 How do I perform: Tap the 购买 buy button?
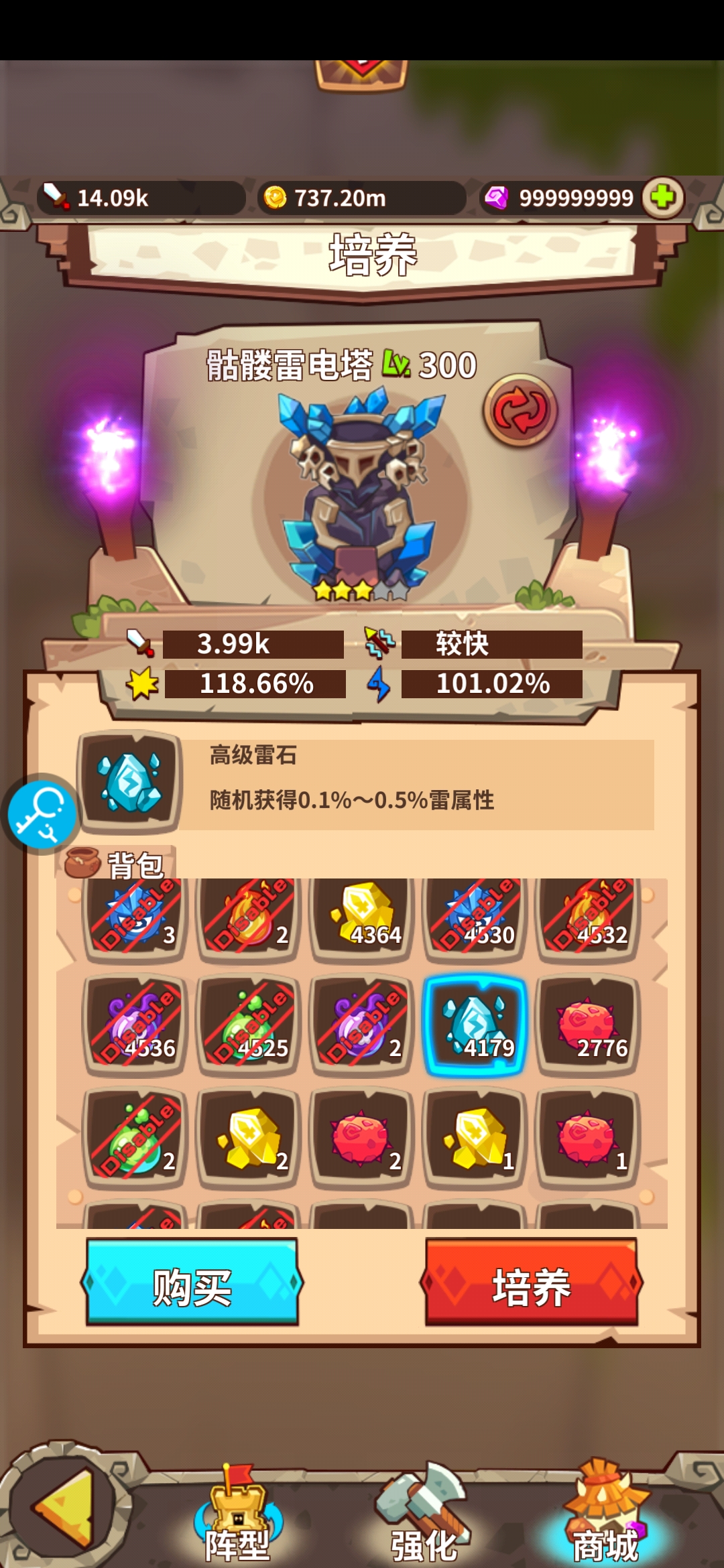(192, 1281)
